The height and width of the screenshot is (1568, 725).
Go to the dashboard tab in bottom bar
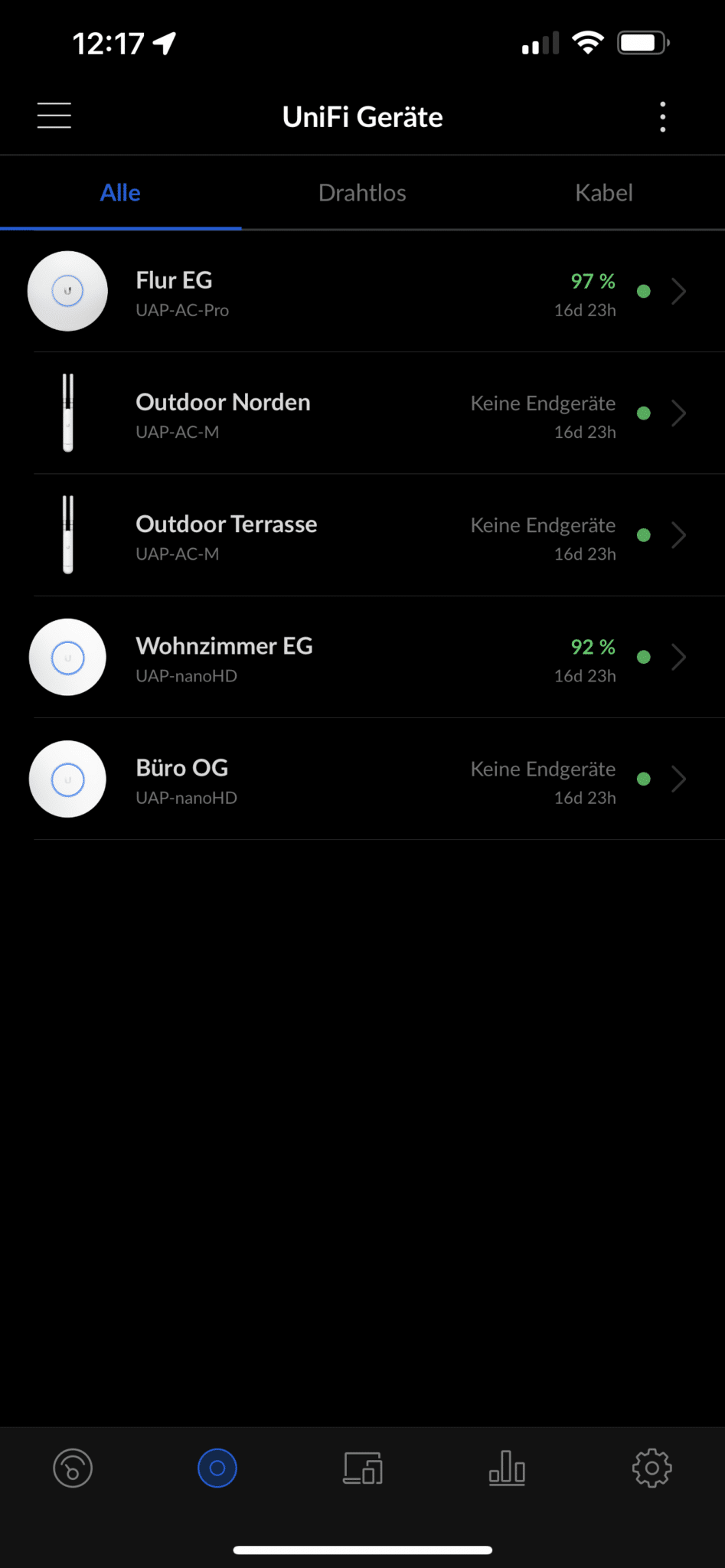coord(73,1468)
